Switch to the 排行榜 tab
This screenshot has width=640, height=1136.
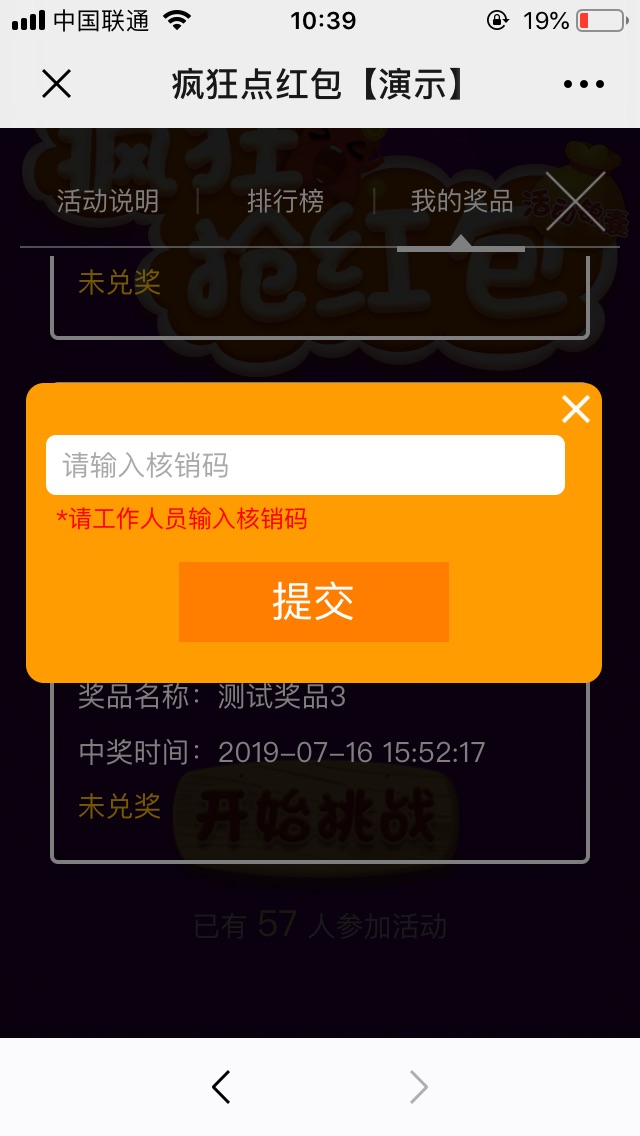tap(286, 201)
